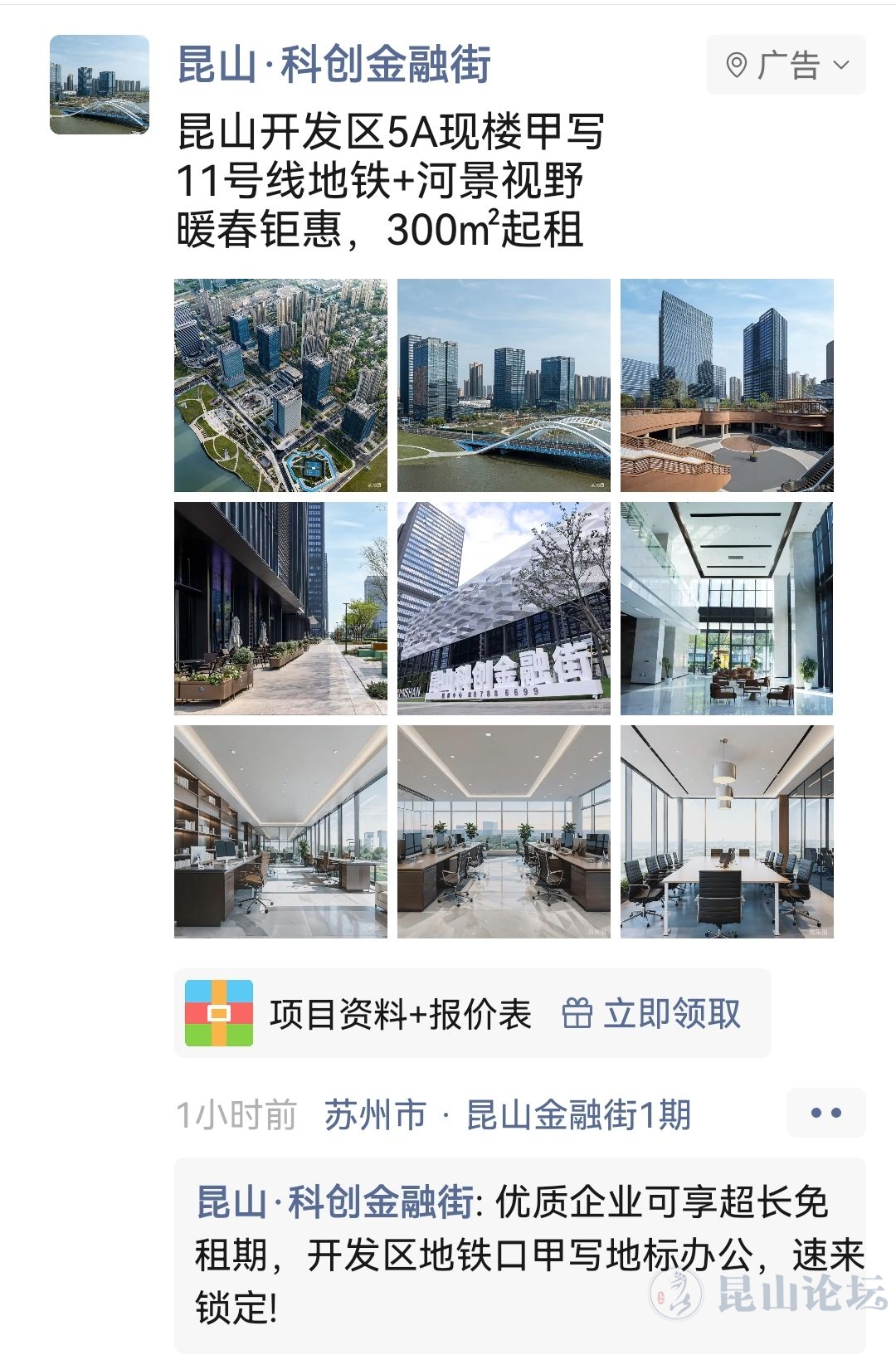896x1355 pixels.
Task: Open the 苏州市 location link
Action: pyautogui.click(x=375, y=1114)
